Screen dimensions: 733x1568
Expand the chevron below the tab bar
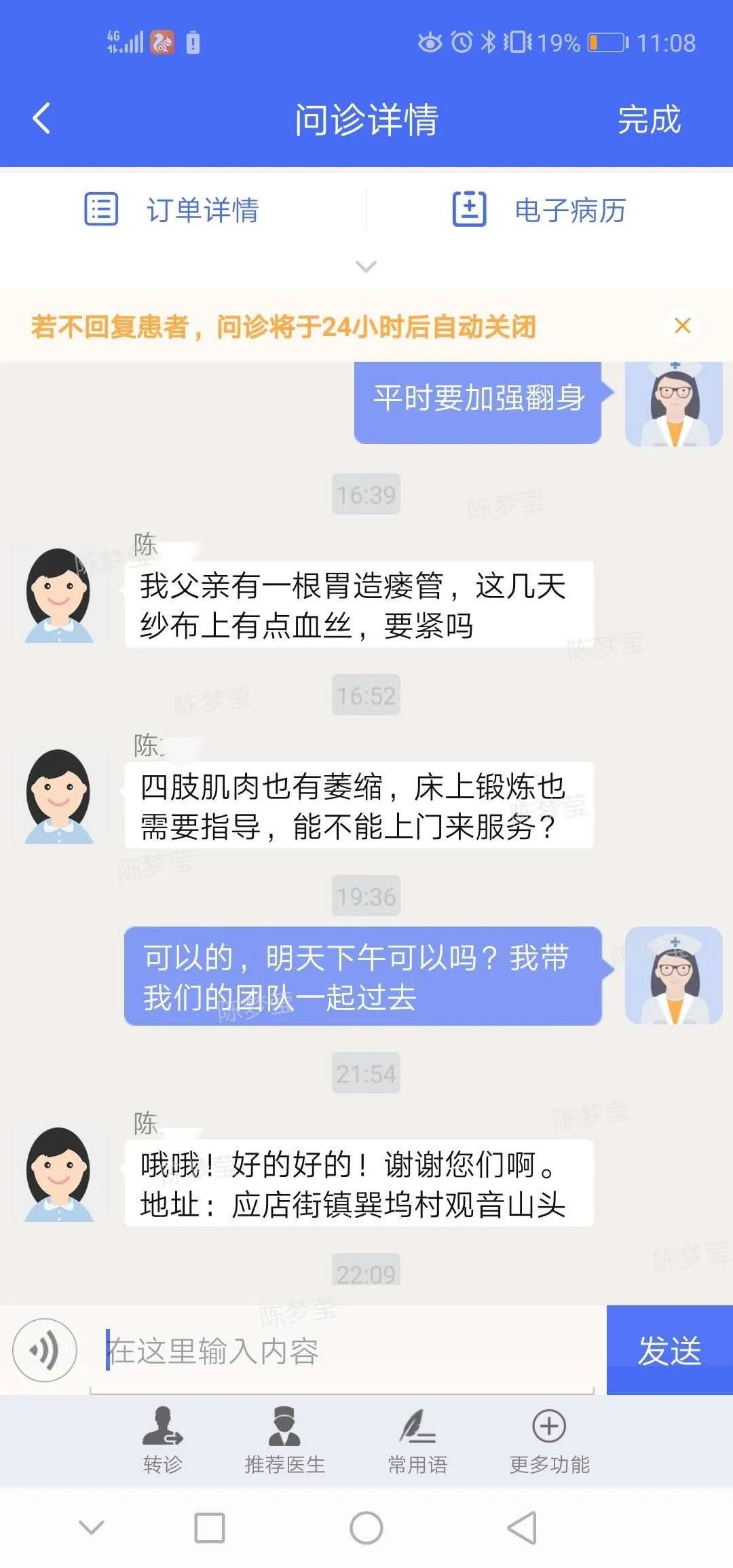coord(366,267)
